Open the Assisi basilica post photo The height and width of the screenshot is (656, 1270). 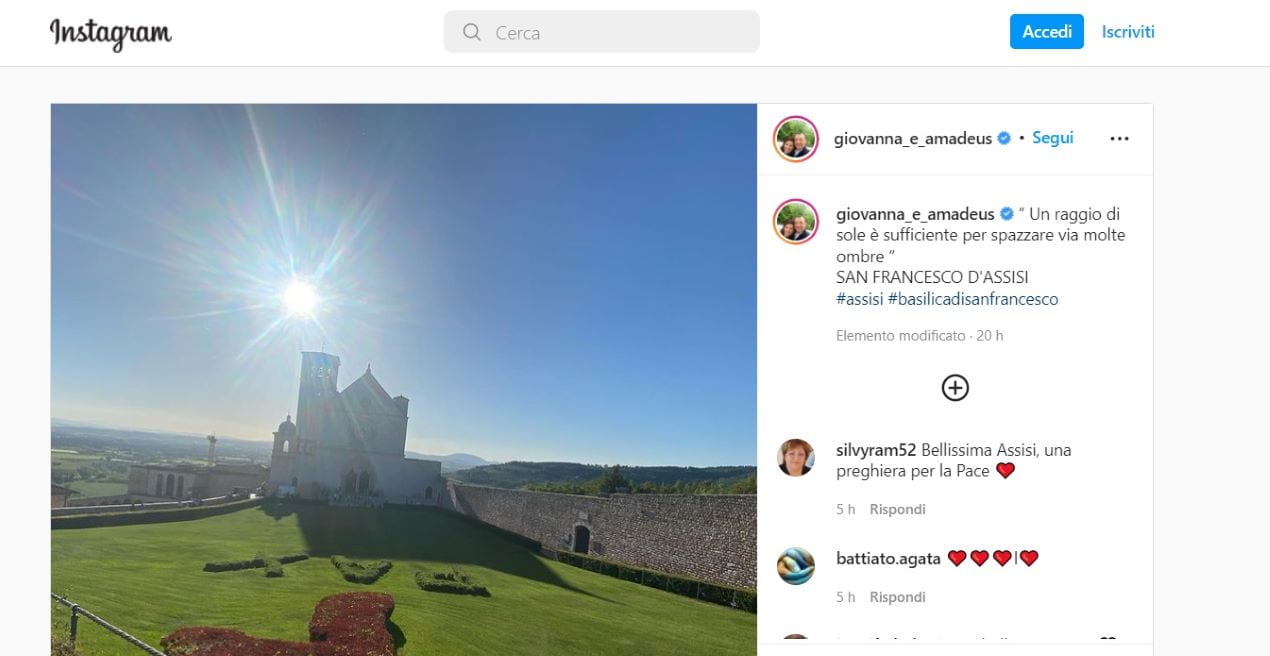click(x=403, y=380)
